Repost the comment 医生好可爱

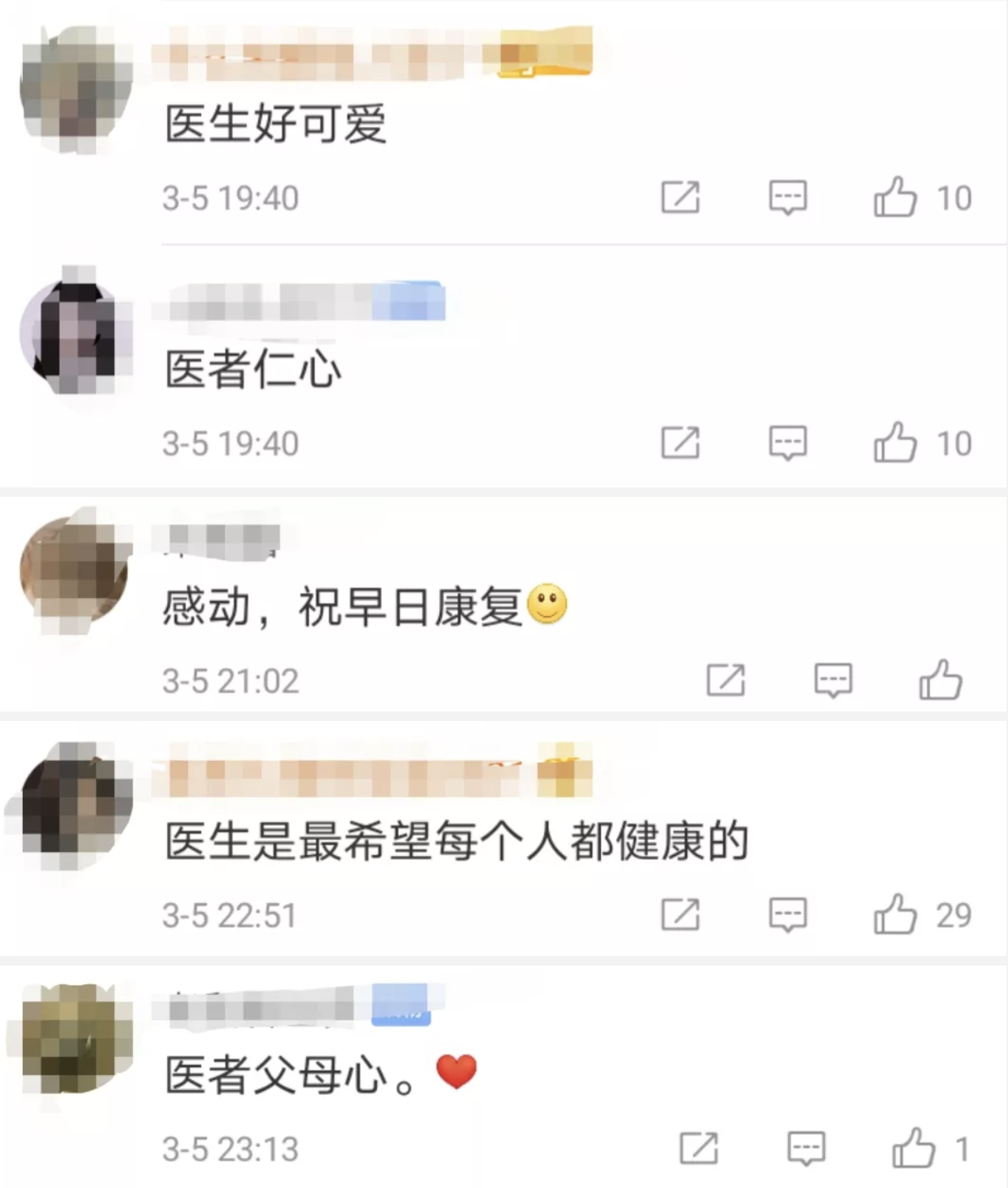pyautogui.click(x=680, y=197)
